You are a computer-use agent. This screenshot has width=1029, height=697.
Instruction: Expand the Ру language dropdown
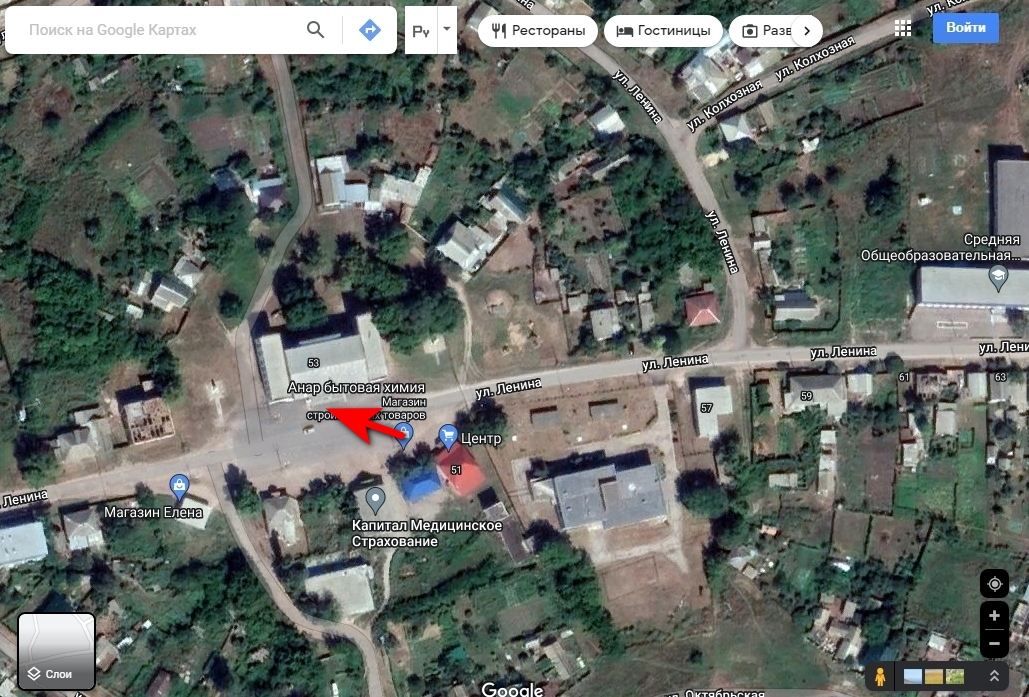pyautogui.click(x=447, y=30)
